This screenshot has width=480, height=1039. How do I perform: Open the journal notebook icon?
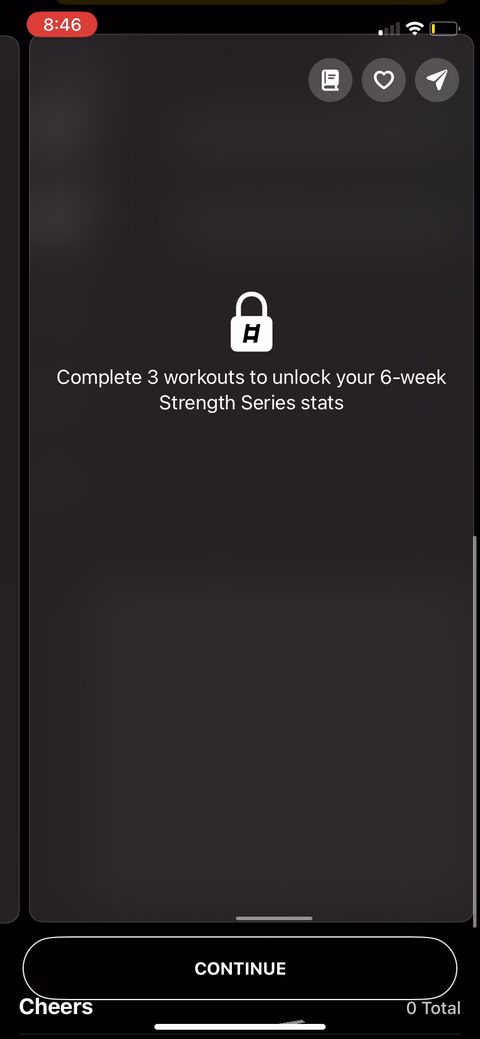point(330,80)
